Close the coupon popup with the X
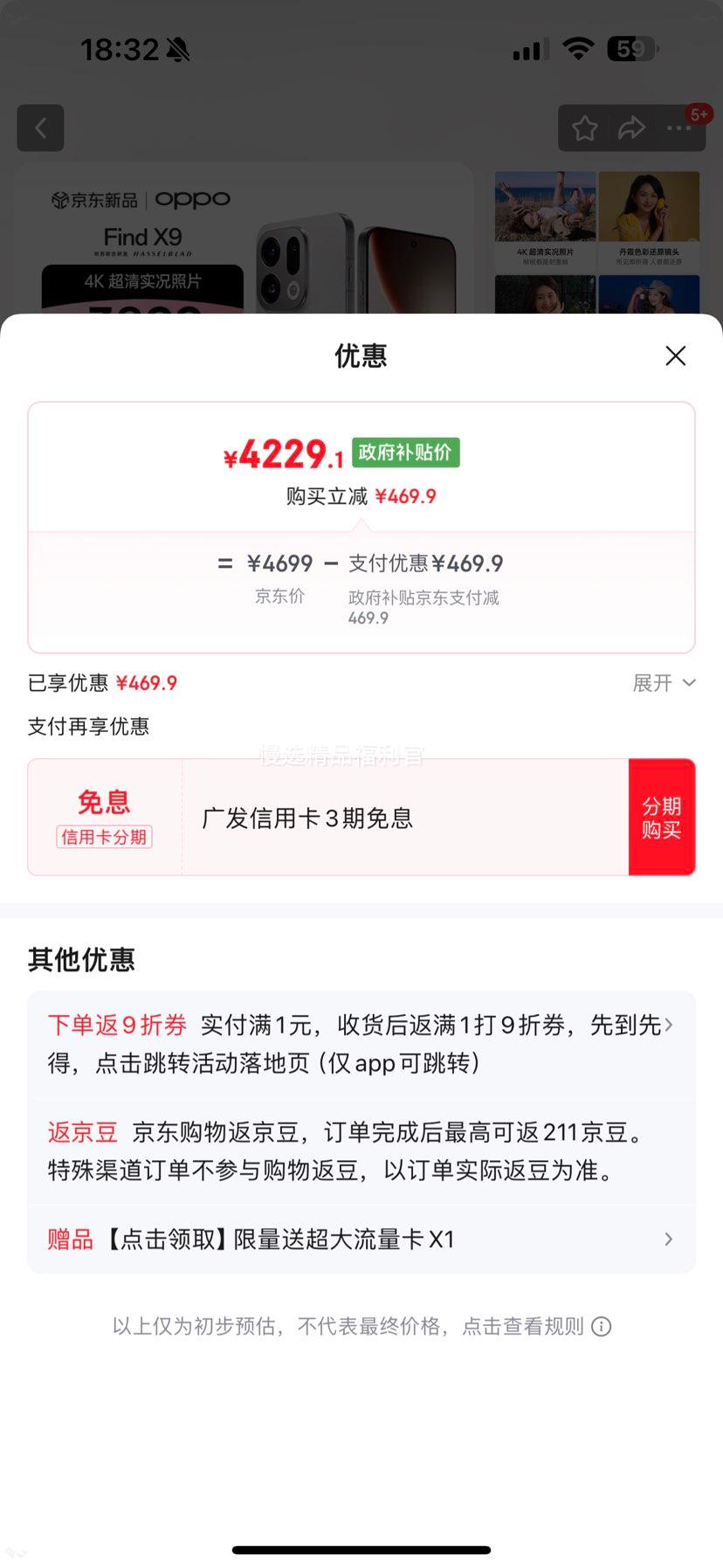 (675, 356)
